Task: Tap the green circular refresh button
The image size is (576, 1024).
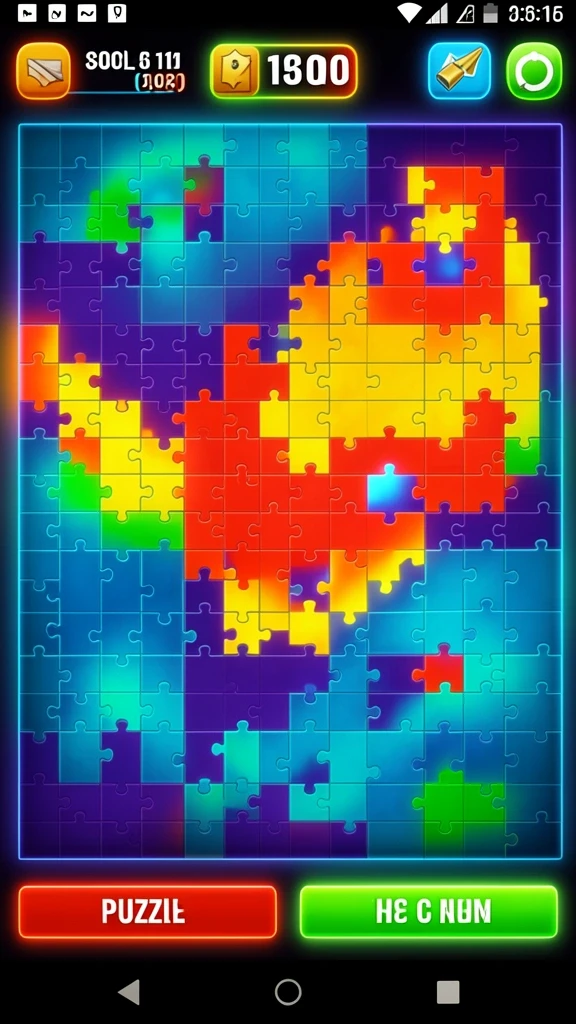Action: point(534,71)
